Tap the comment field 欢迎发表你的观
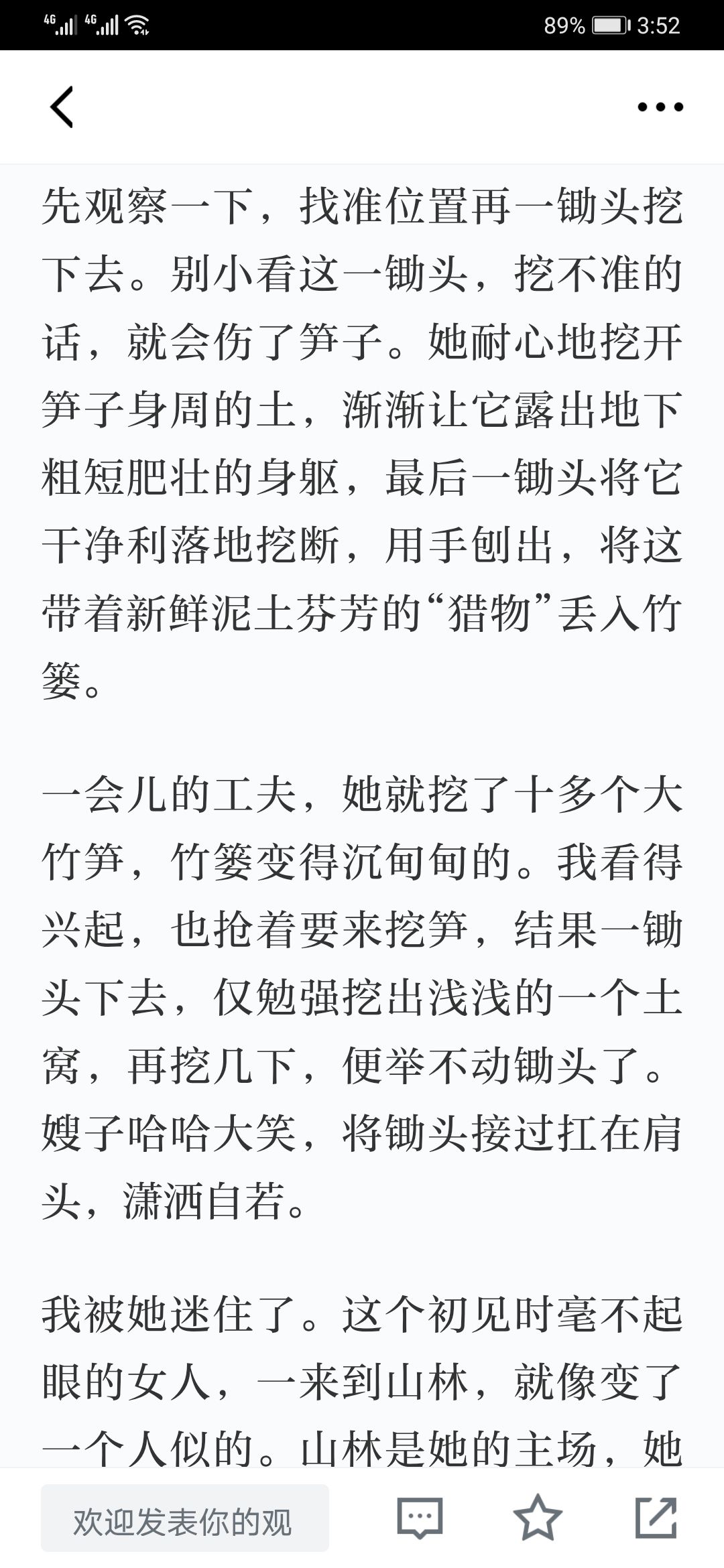This screenshot has width=724, height=1568. point(185,1518)
